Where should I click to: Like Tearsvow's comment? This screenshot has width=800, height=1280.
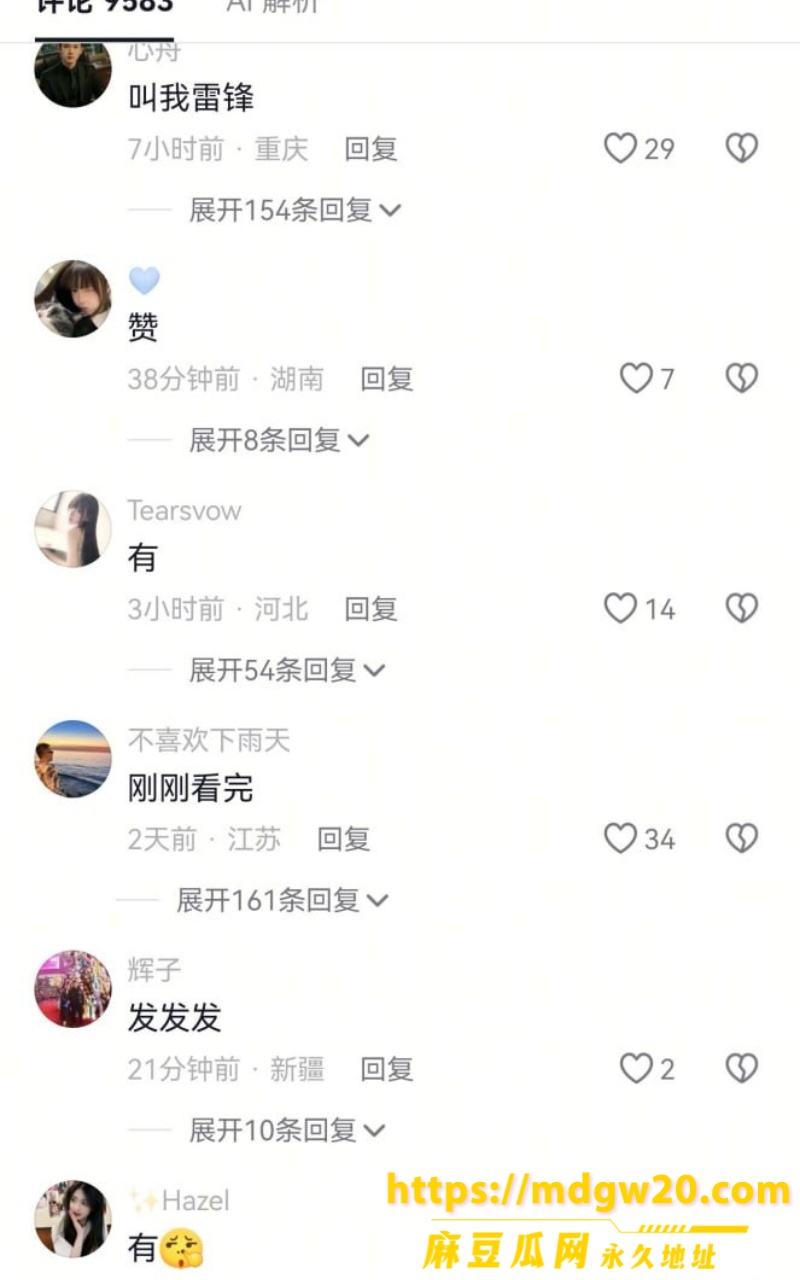620,609
